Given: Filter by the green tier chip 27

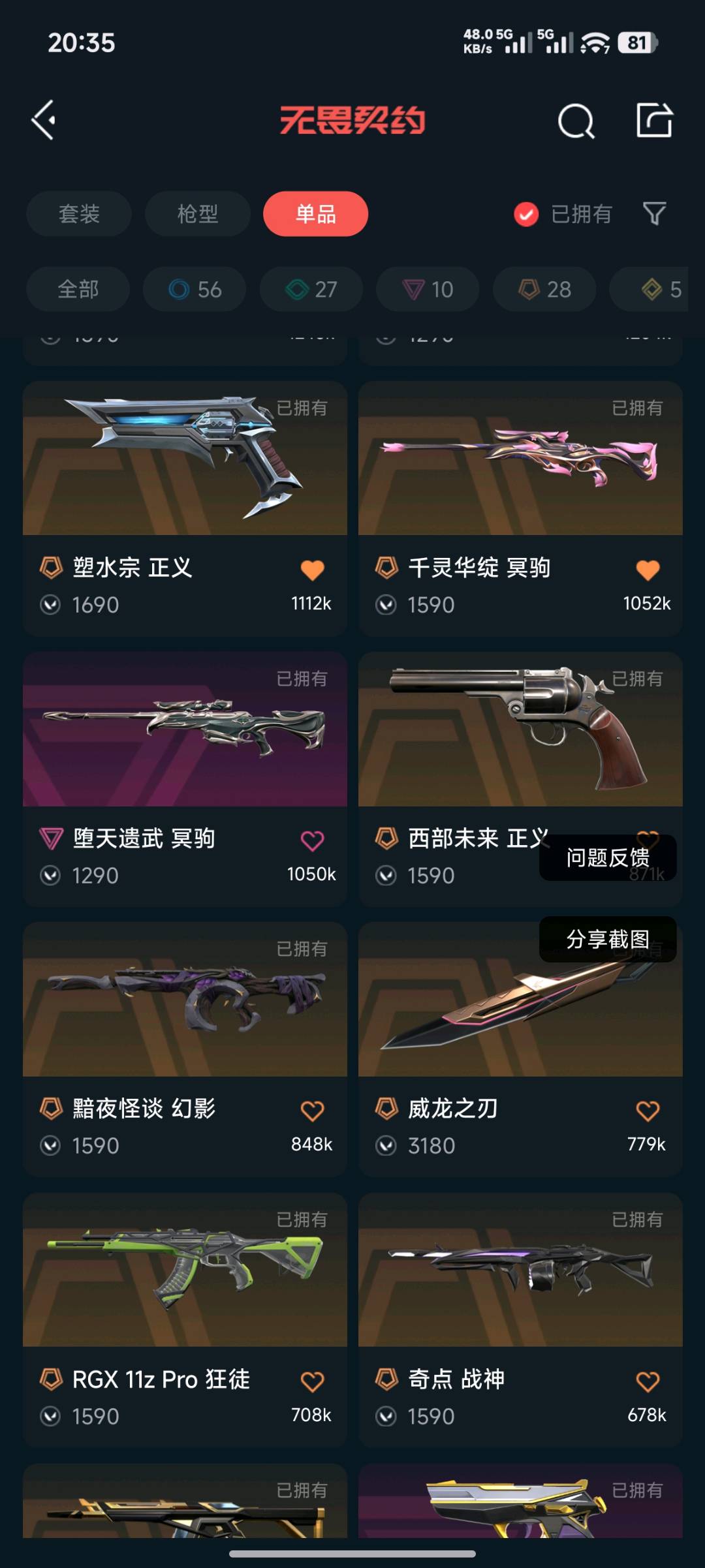Looking at the screenshot, I should click(x=311, y=289).
